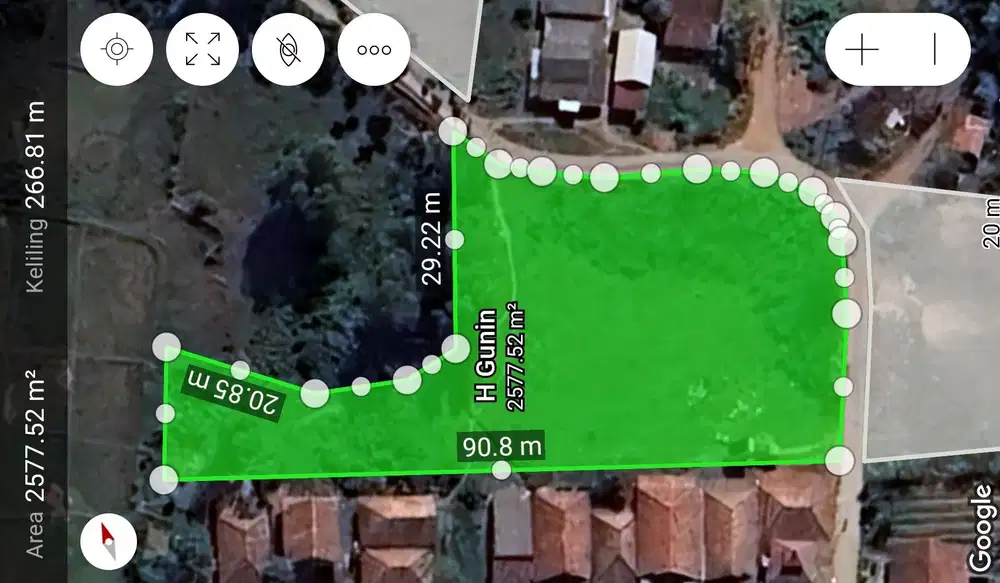Zoom in with the plus button
The height and width of the screenshot is (583, 1000).
click(862, 49)
